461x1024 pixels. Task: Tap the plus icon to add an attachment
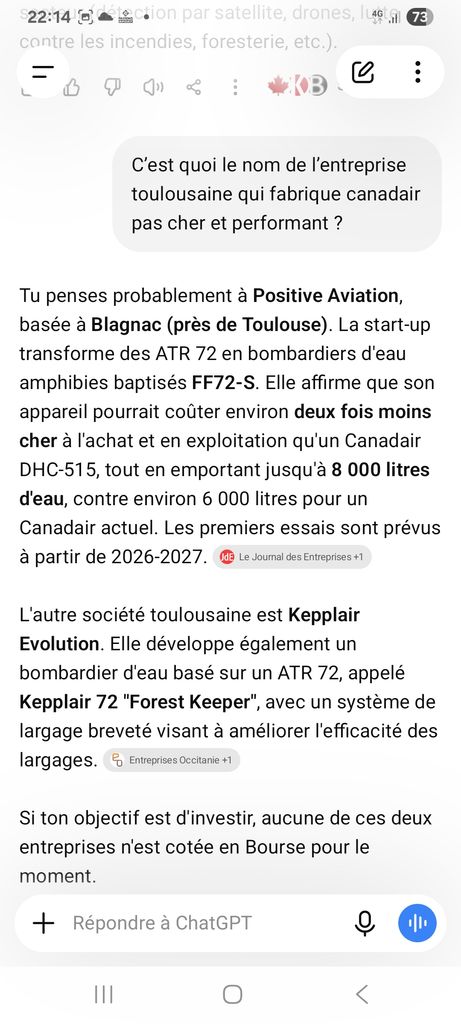pos(43,923)
